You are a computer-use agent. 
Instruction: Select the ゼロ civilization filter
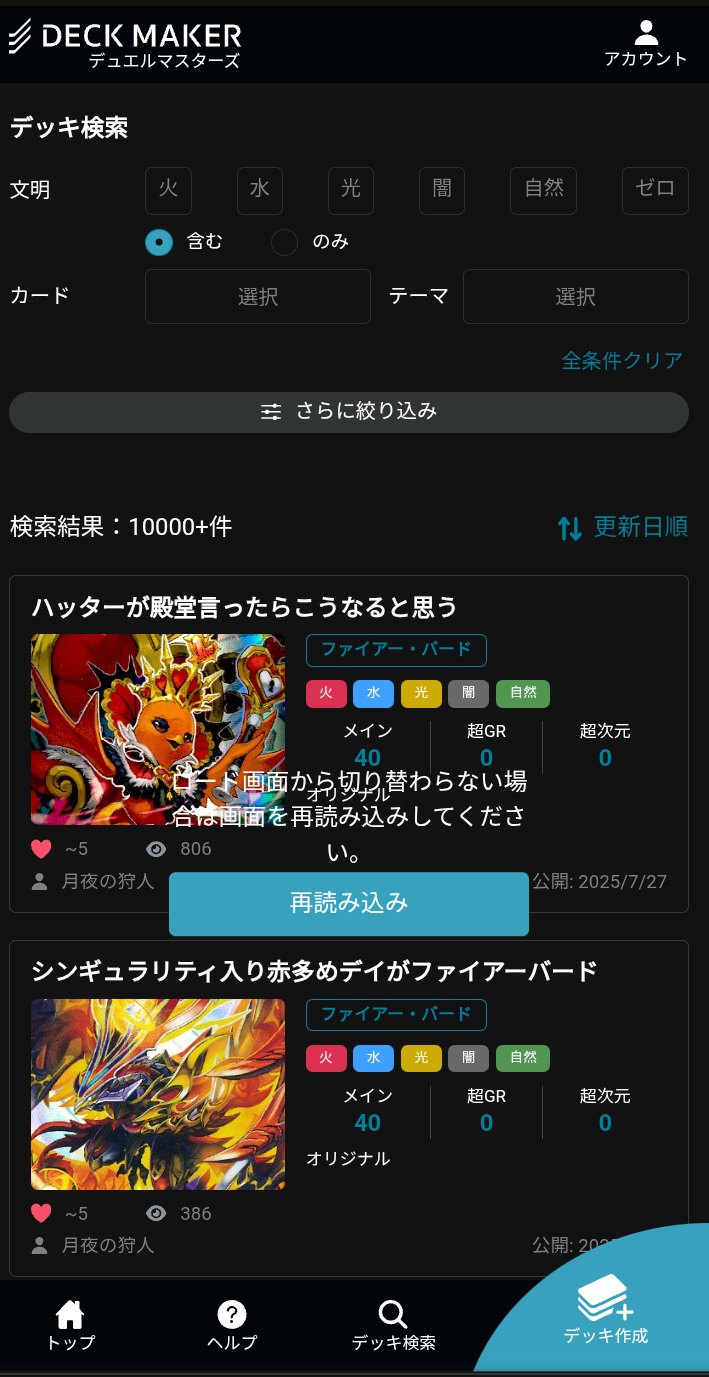click(x=655, y=190)
